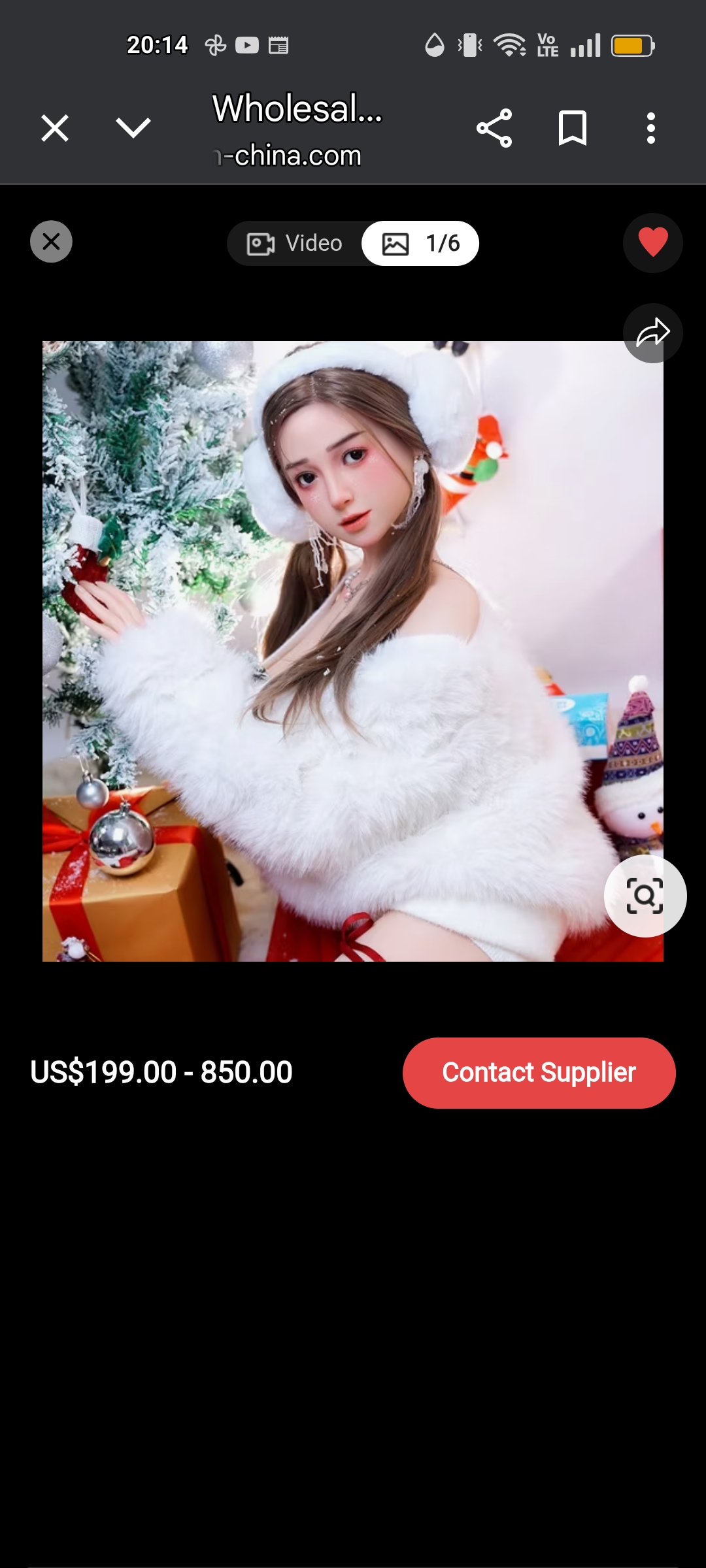Screen dimensions: 706x1568
Task: Search by image with the scan icon
Action: tap(645, 896)
